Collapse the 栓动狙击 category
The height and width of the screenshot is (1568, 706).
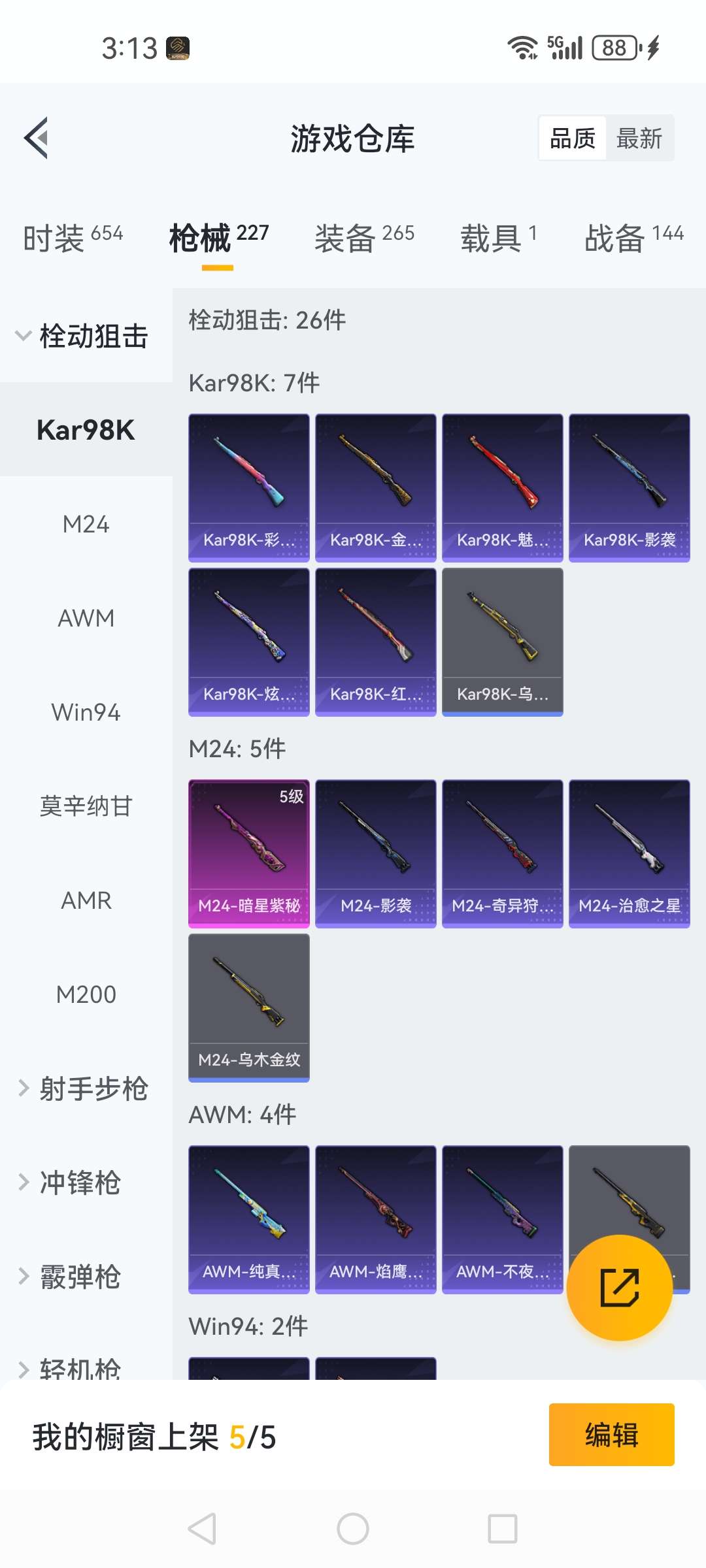pos(82,336)
